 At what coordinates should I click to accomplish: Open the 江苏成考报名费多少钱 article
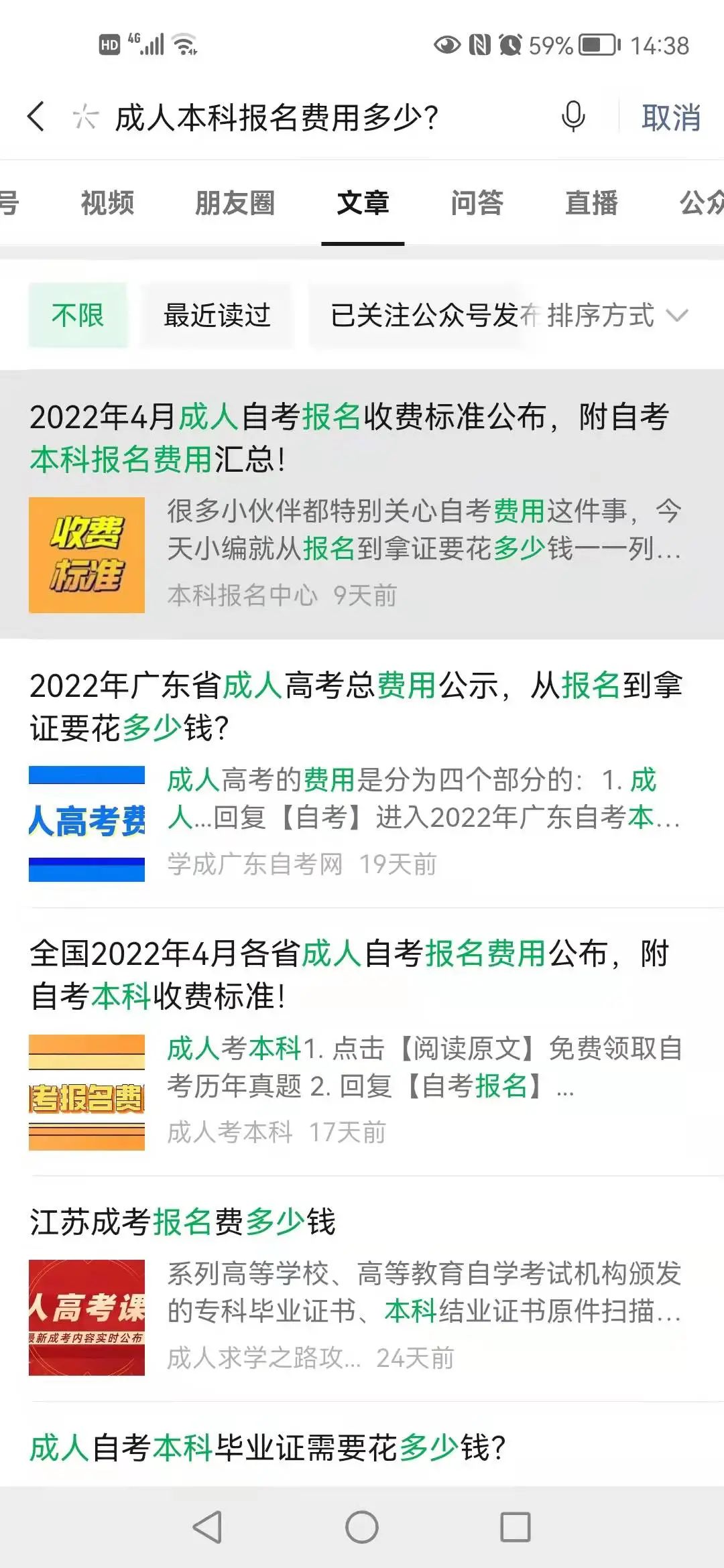tap(362, 1289)
